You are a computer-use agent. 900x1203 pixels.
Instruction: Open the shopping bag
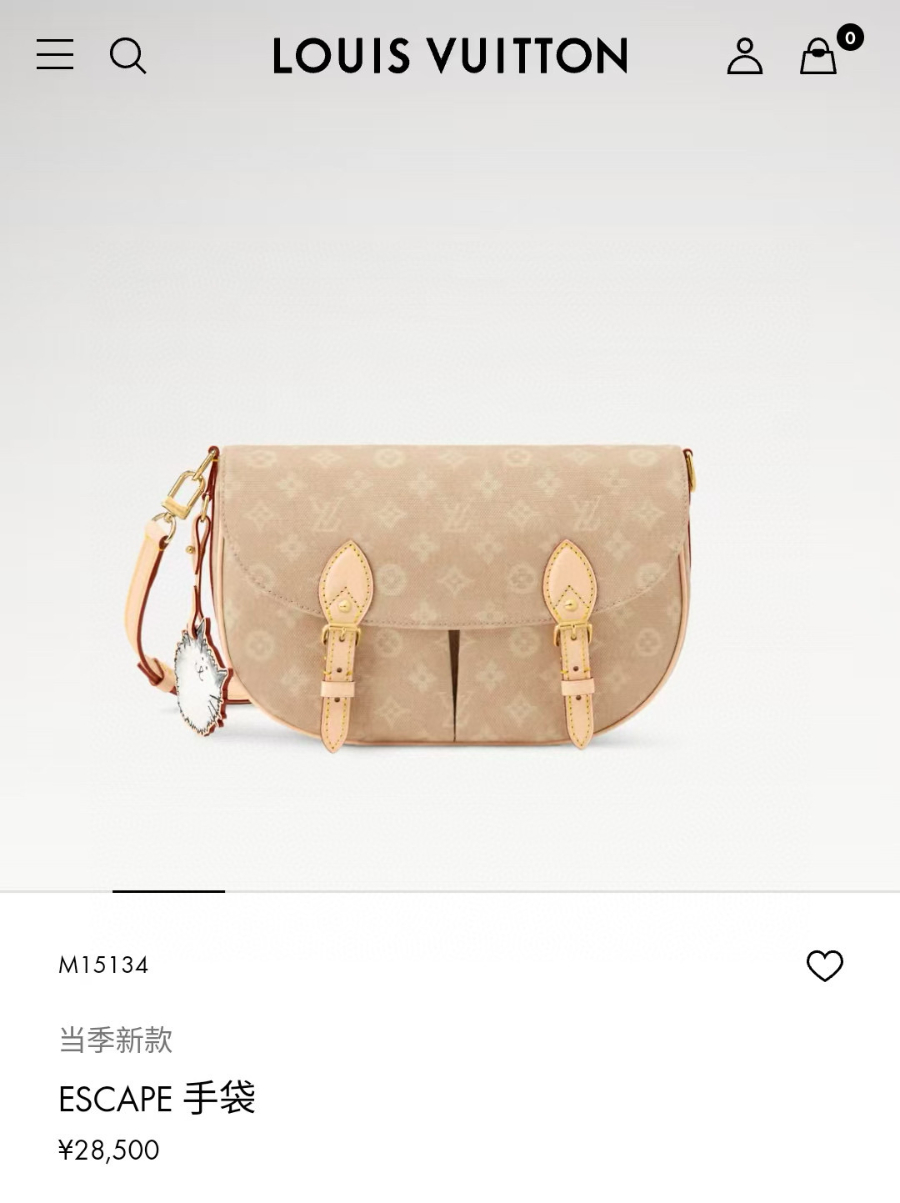coord(819,57)
